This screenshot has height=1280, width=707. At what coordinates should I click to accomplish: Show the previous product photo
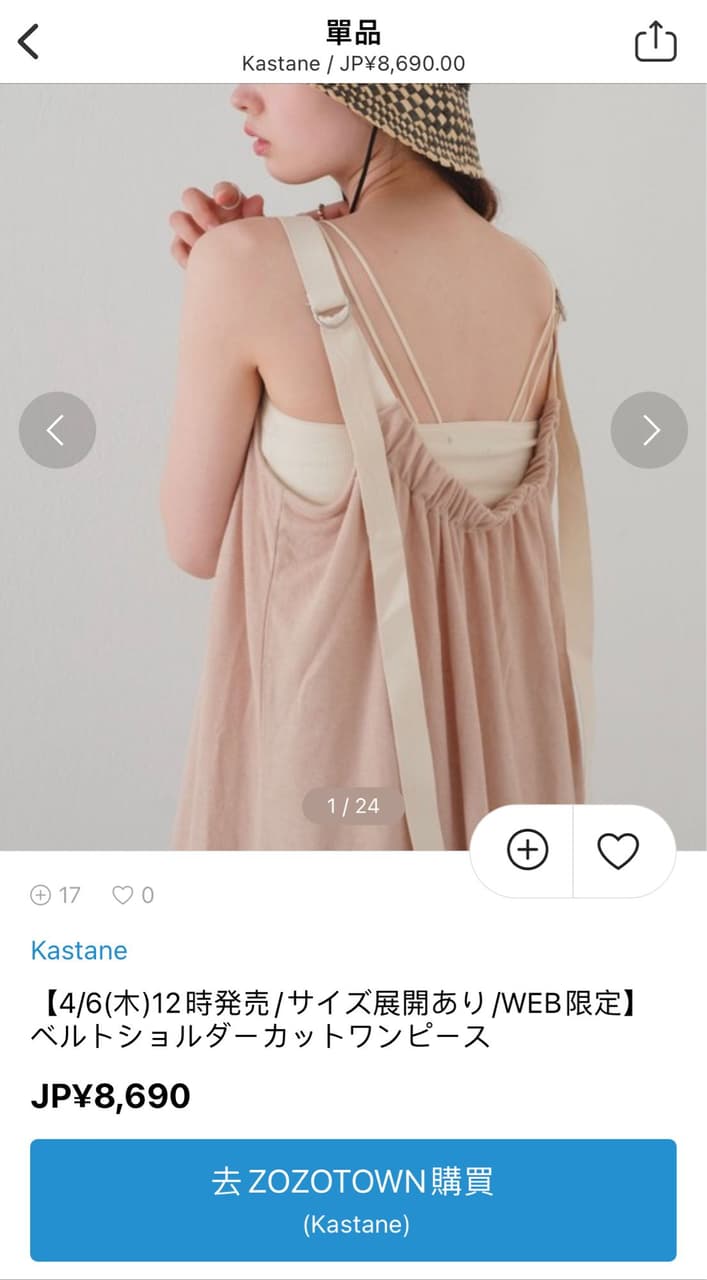[57, 430]
